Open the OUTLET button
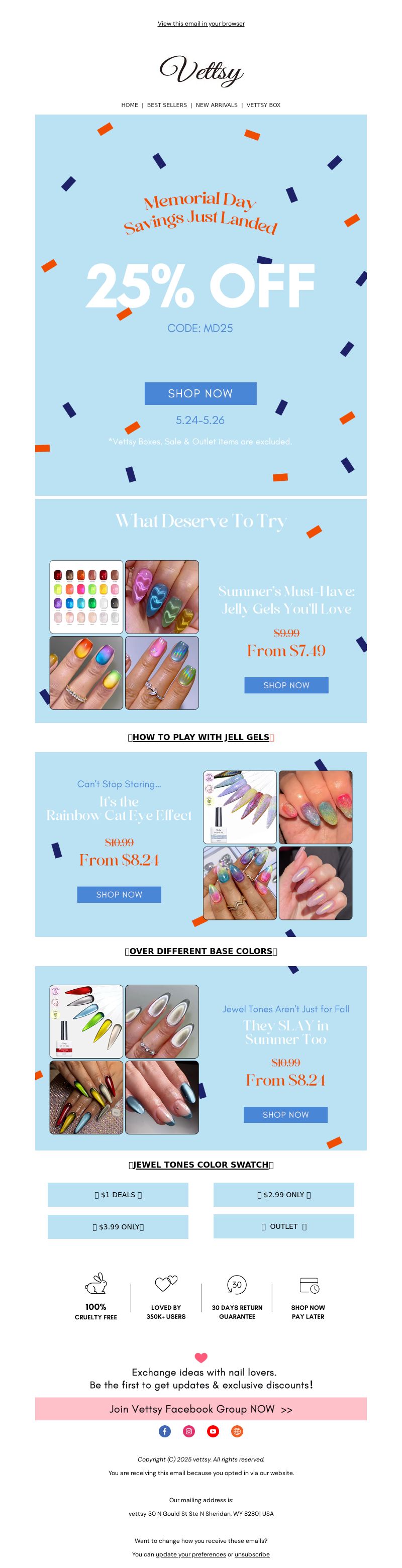The height and width of the screenshot is (1568, 402). (284, 1226)
